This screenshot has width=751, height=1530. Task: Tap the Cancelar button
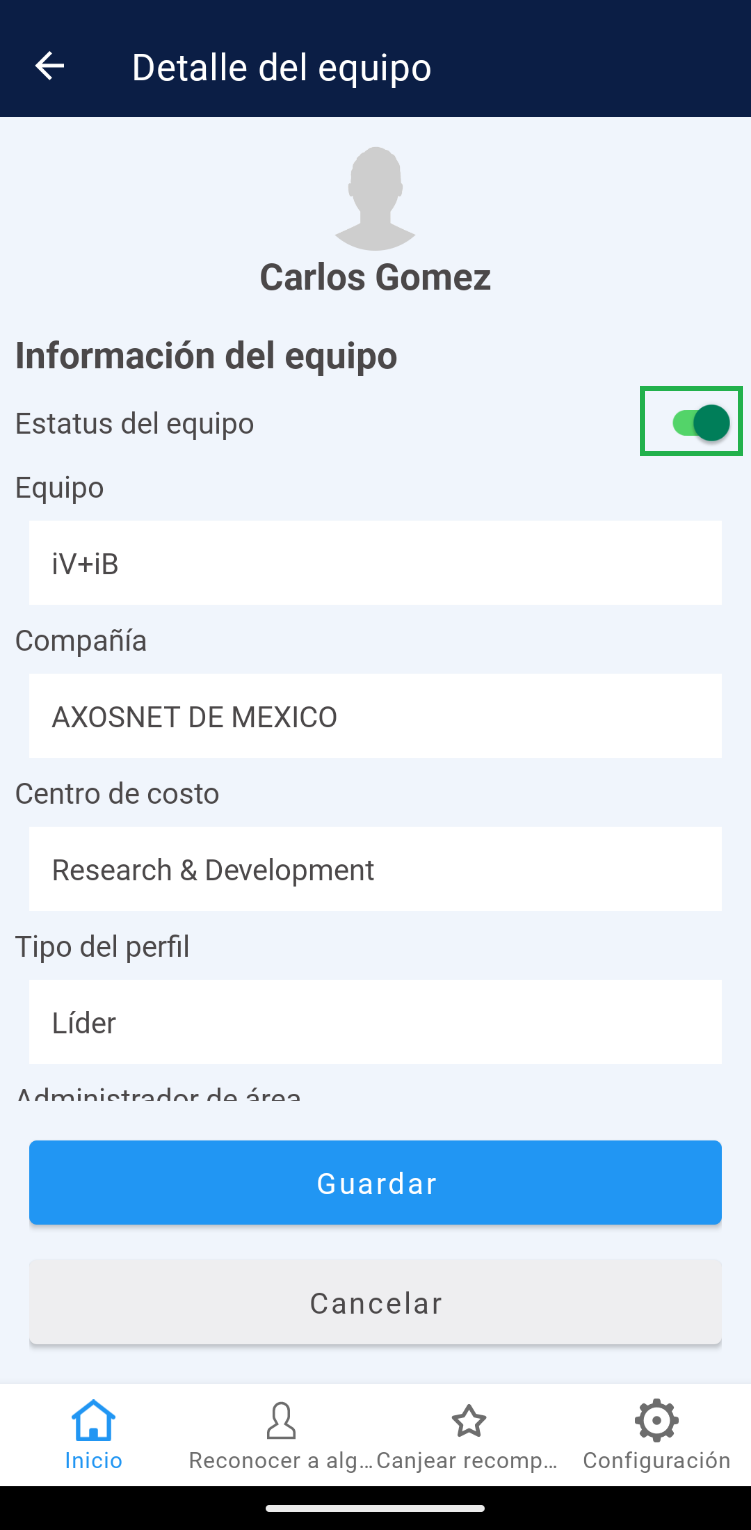coord(375,1302)
